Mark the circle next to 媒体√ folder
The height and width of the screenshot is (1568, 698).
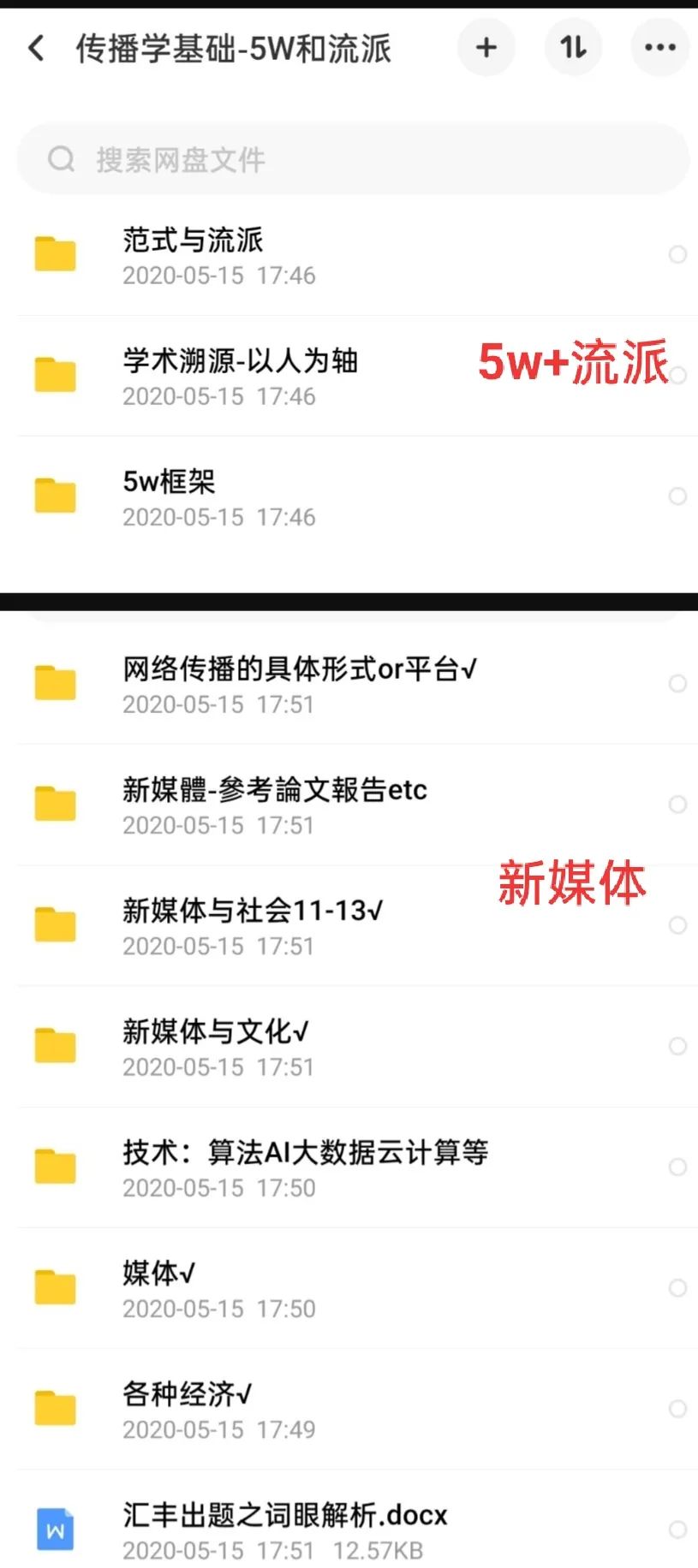point(677,1287)
